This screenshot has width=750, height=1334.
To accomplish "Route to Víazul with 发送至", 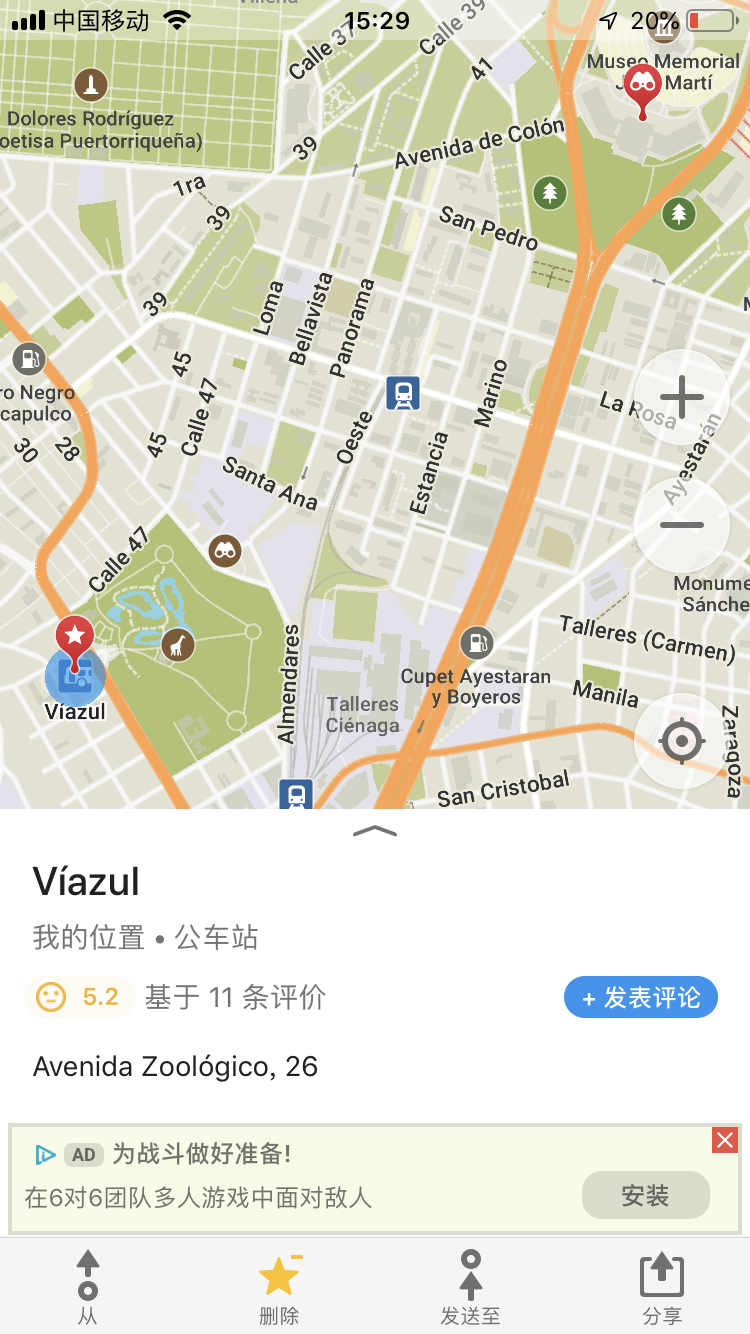I will (470, 1287).
